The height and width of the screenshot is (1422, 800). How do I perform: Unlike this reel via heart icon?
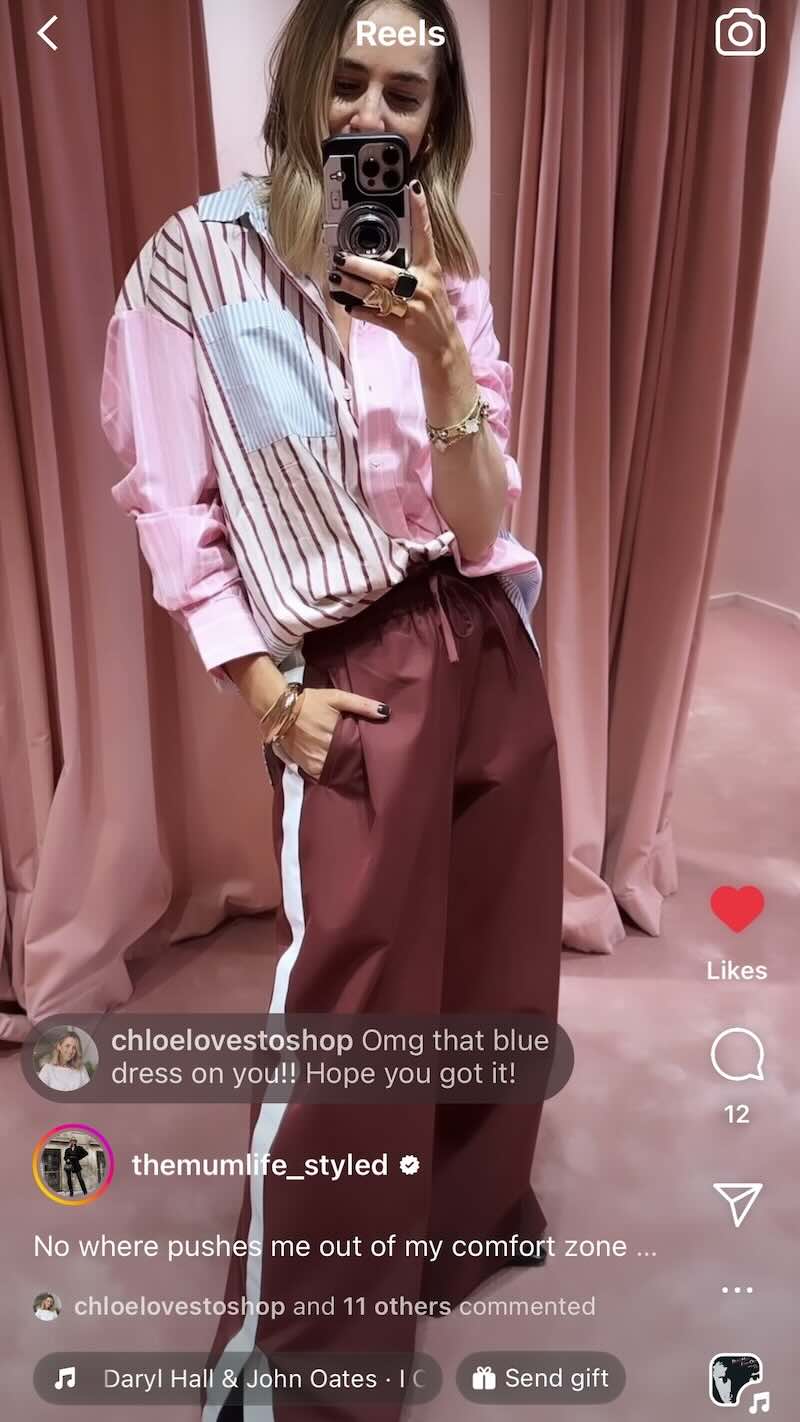tap(737, 909)
